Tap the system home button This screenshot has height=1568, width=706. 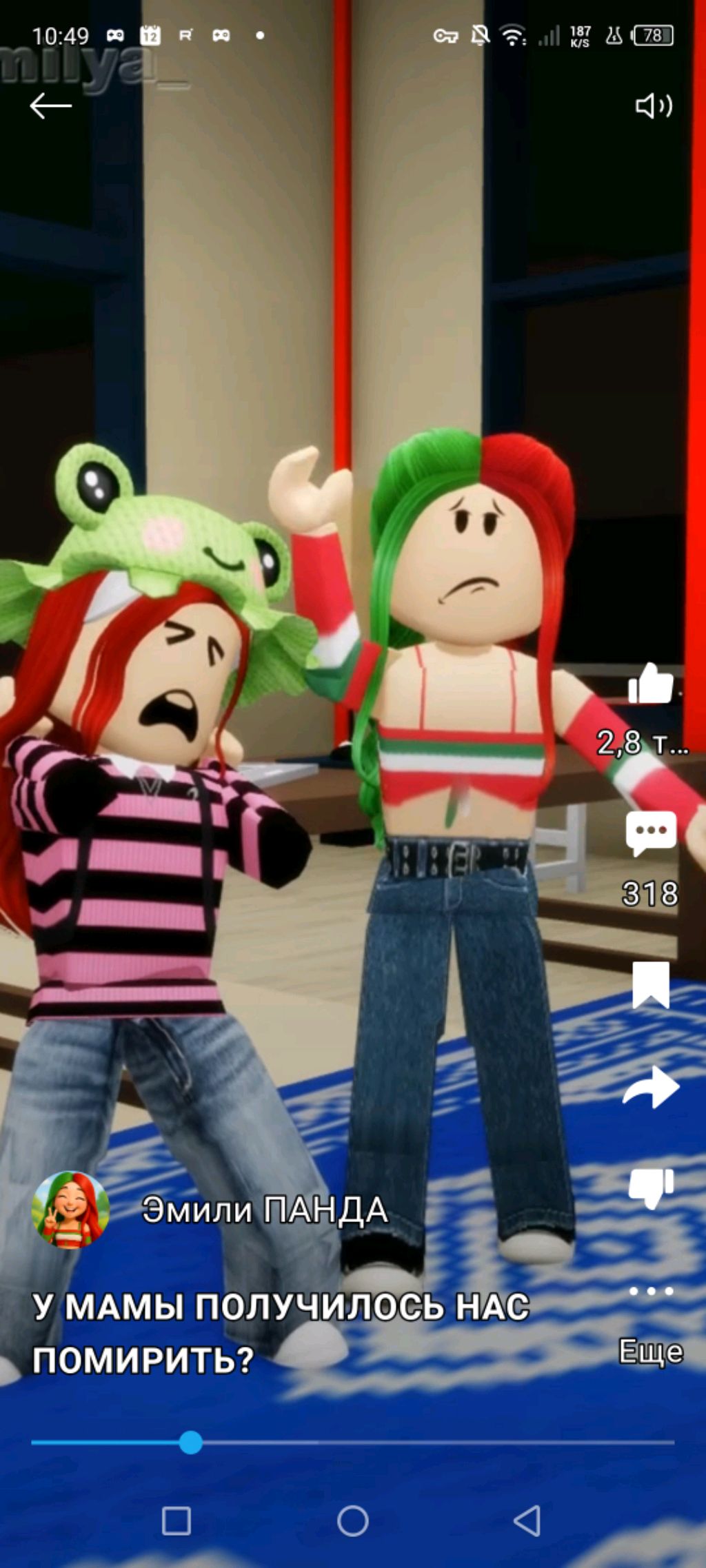352,1520
